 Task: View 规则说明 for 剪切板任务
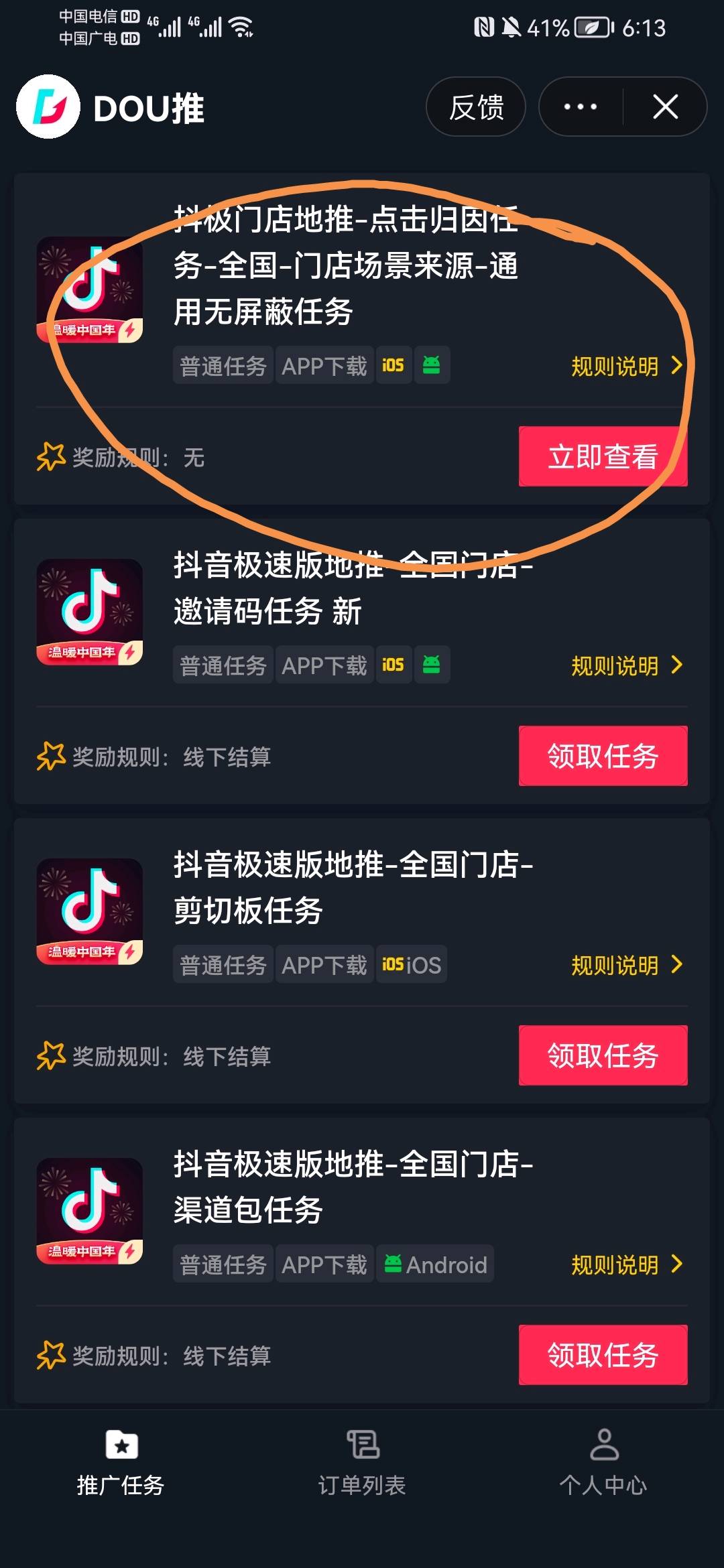pyautogui.click(x=626, y=966)
